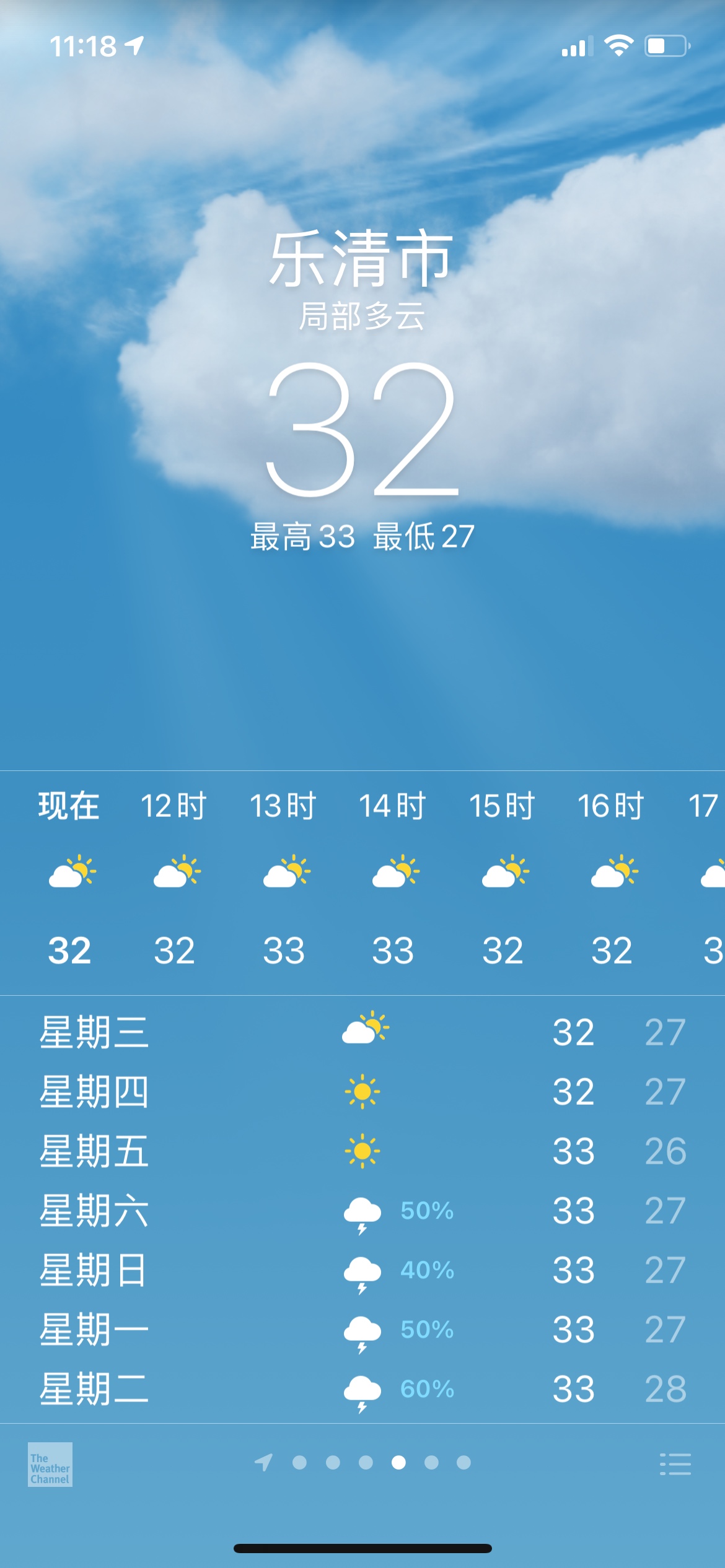Image resolution: width=725 pixels, height=1568 pixels.
Task: Tap the page indicator dots
Action: 366,1463
